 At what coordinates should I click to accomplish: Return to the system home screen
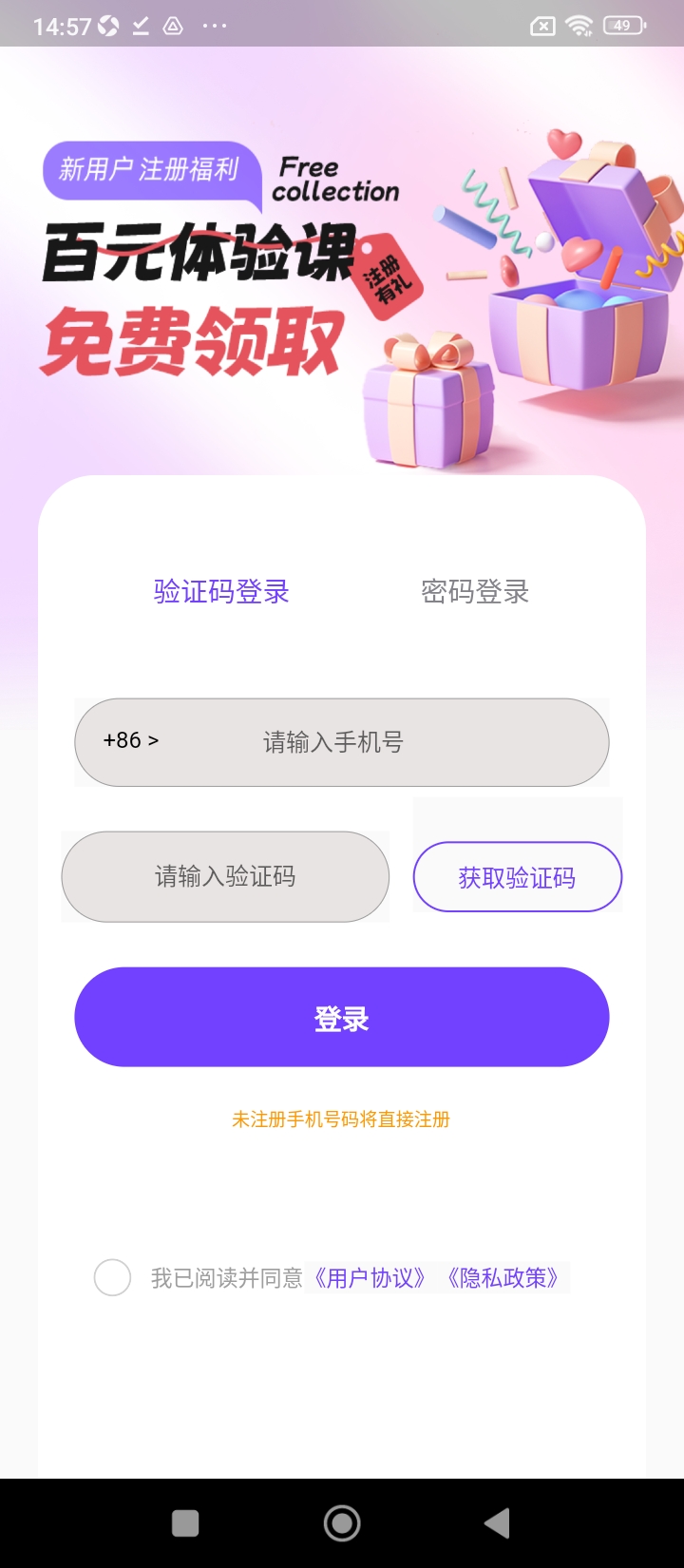[x=342, y=1523]
